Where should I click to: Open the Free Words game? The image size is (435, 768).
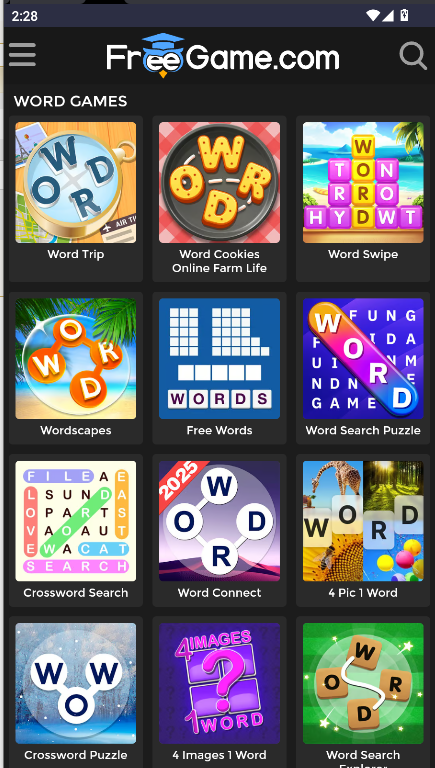click(x=219, y=368)
